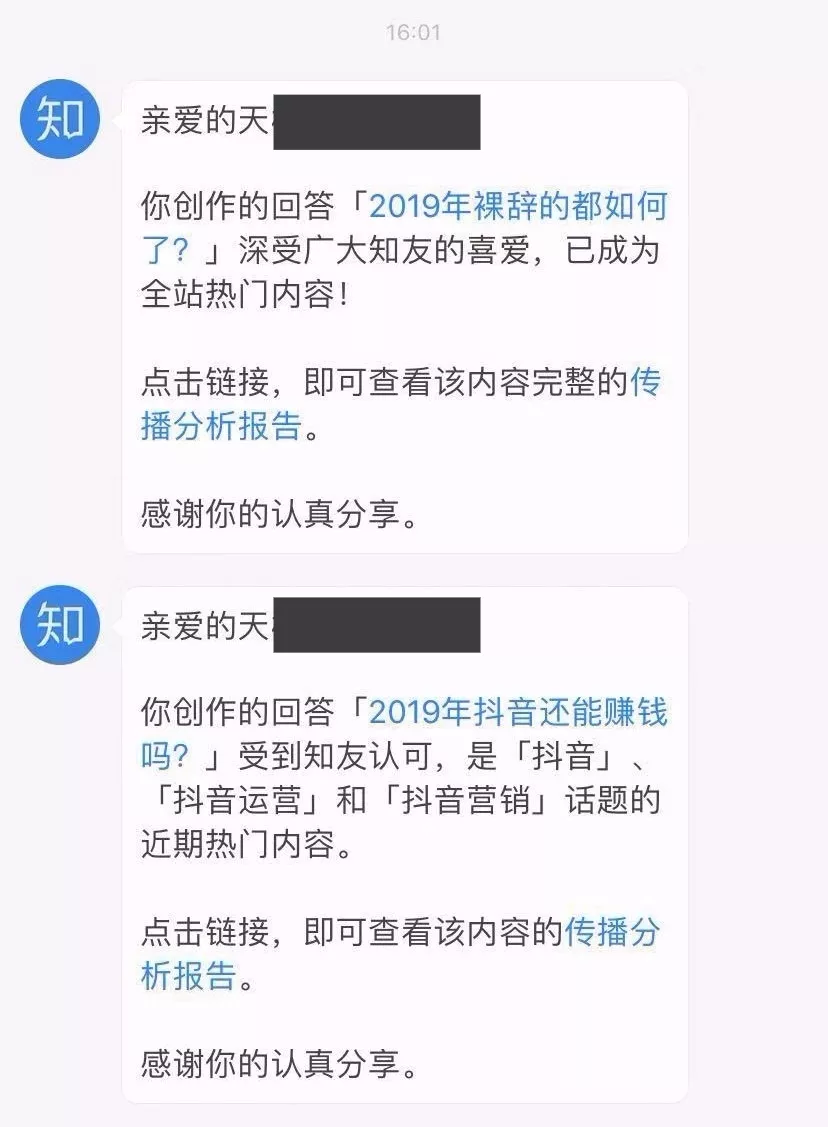Open the link 2019年抖音还能赚钱吗？
The image size is (828, 1127).
[x=517, y=713]
